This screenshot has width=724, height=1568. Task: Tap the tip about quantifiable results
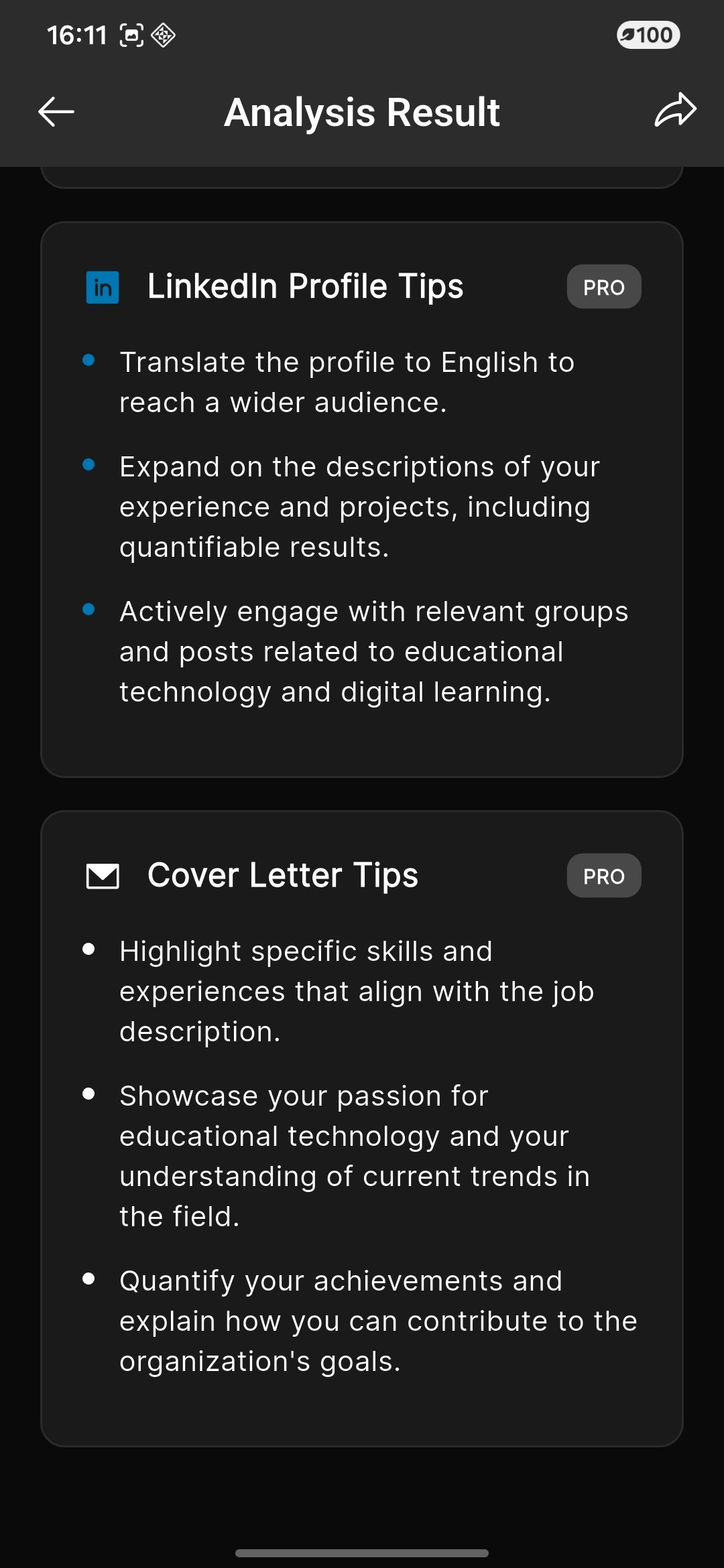point(359,506)
